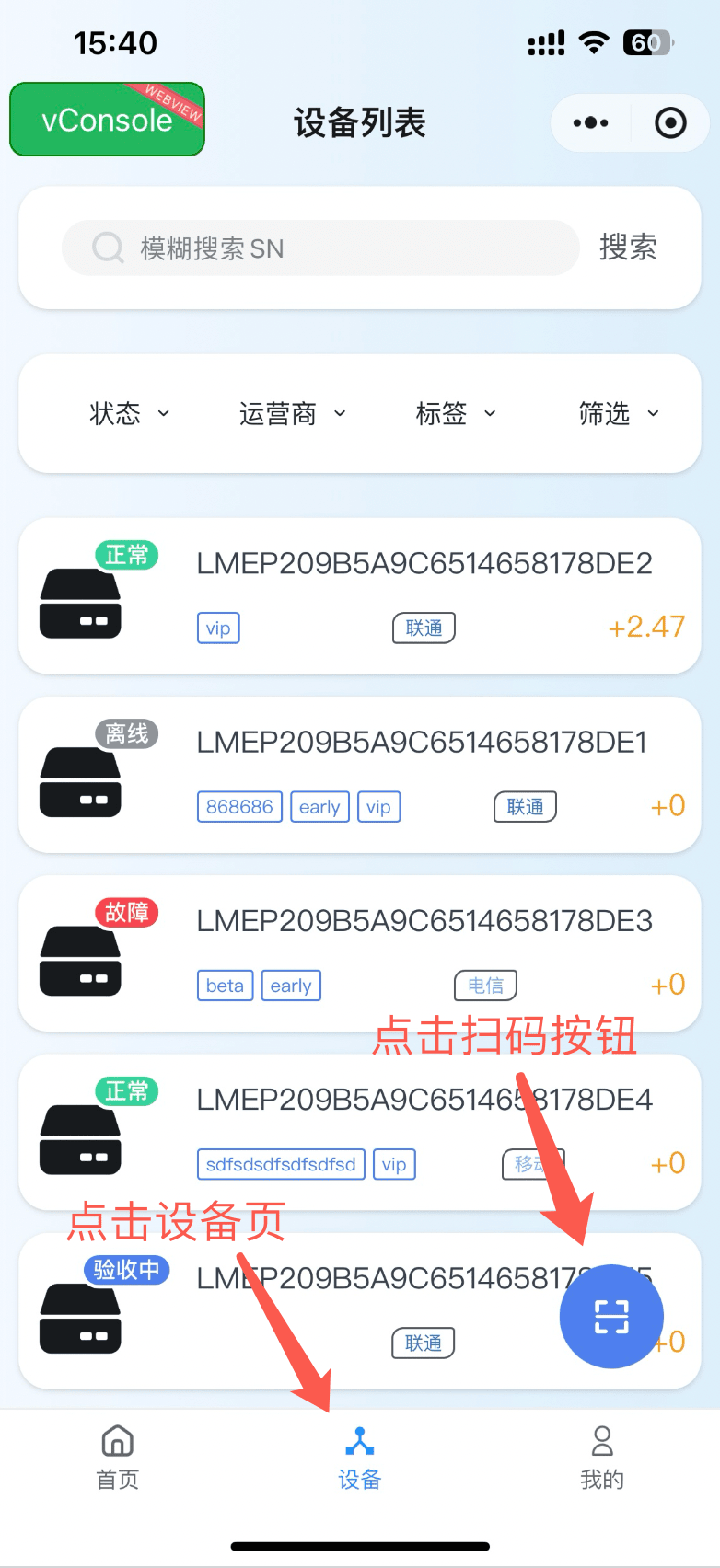
Task: Expand the 状态 filter dropdown
Action: click(x=129, y=414)
